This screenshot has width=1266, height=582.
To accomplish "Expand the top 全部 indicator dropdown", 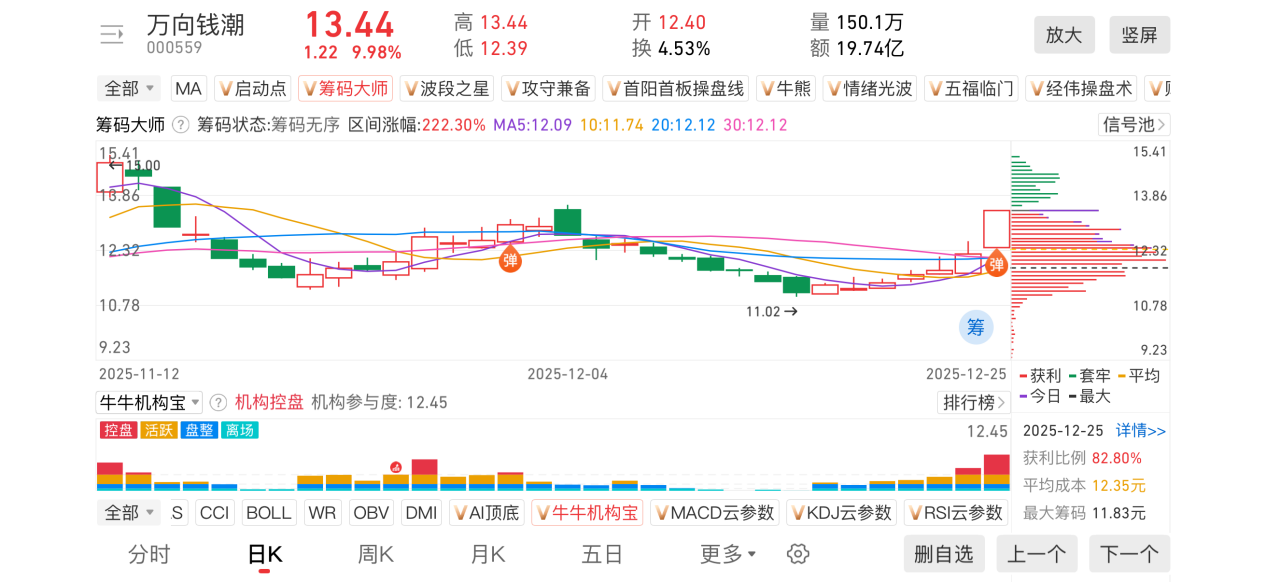I will (130, 88).
